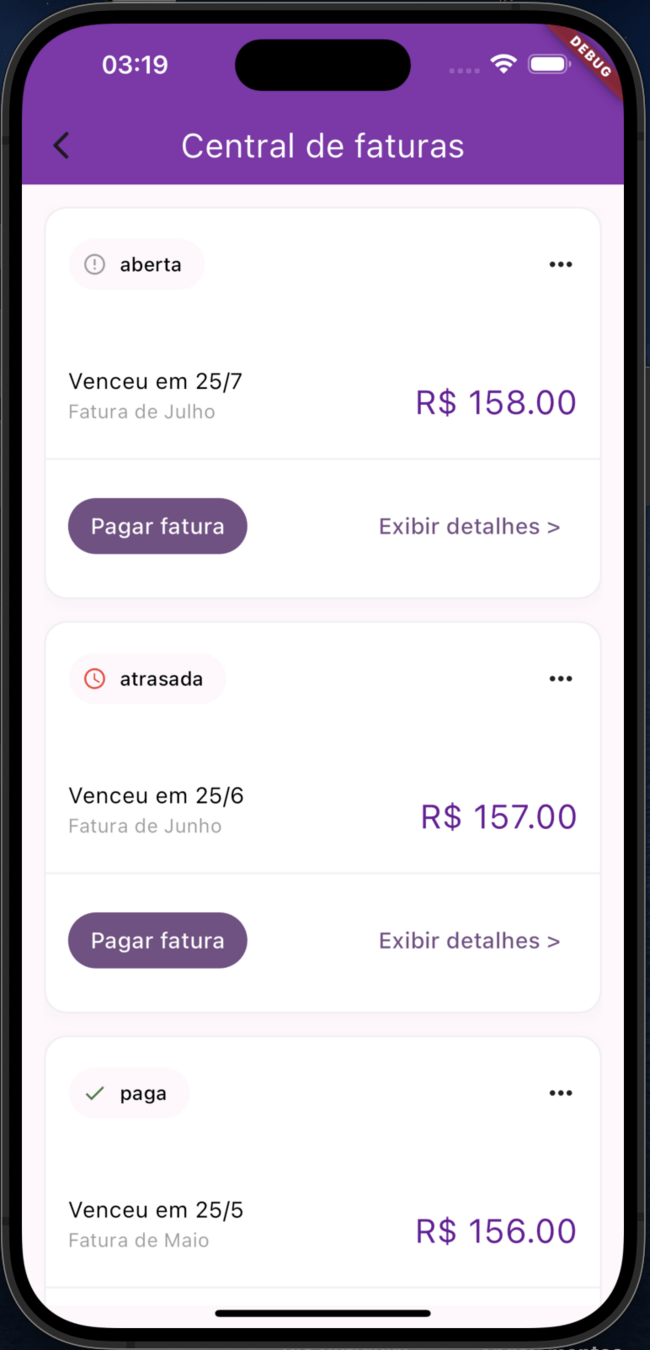Show details of the Julho invoice
This screenshot has width=650, height=1350.
(468, 526)
